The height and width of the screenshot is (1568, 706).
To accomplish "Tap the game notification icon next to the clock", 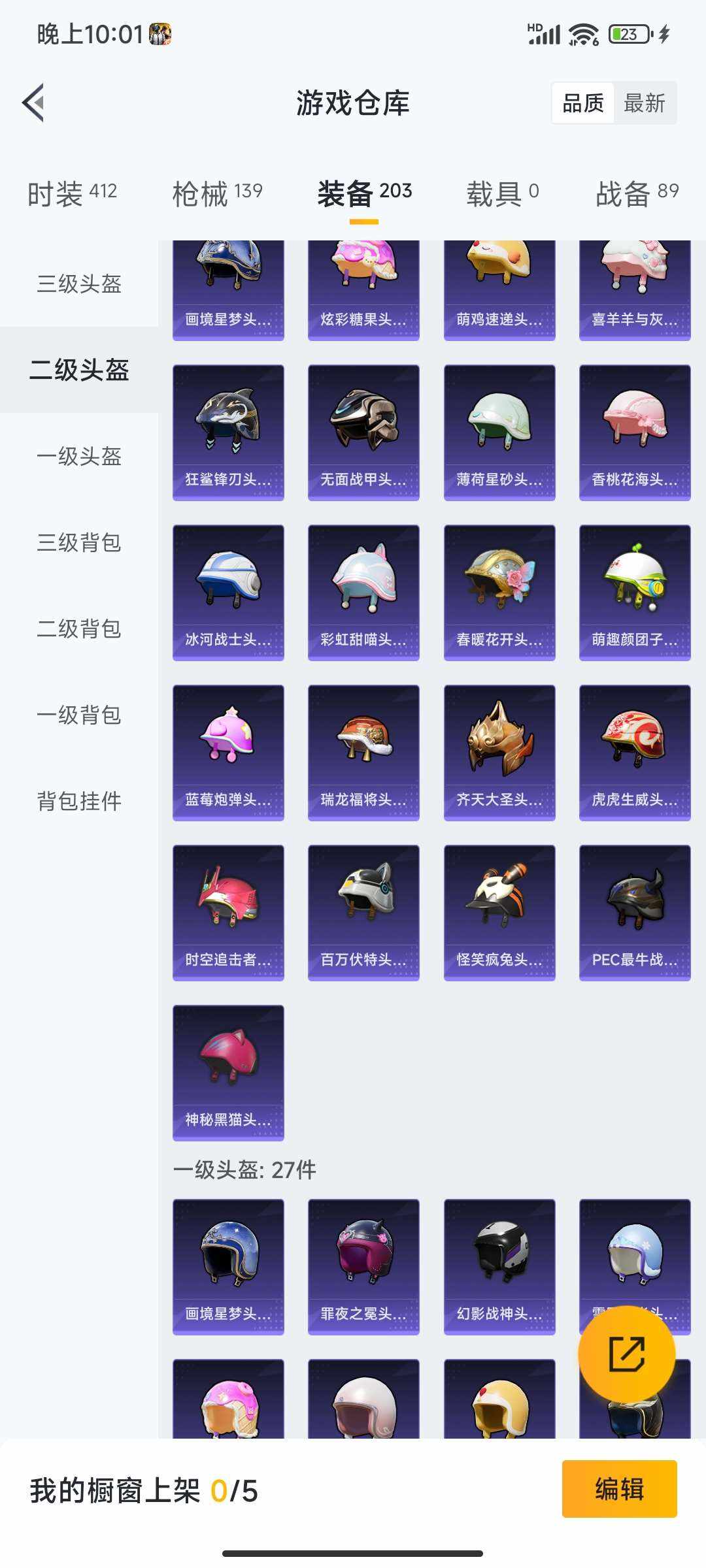I will tap(161, 34).
